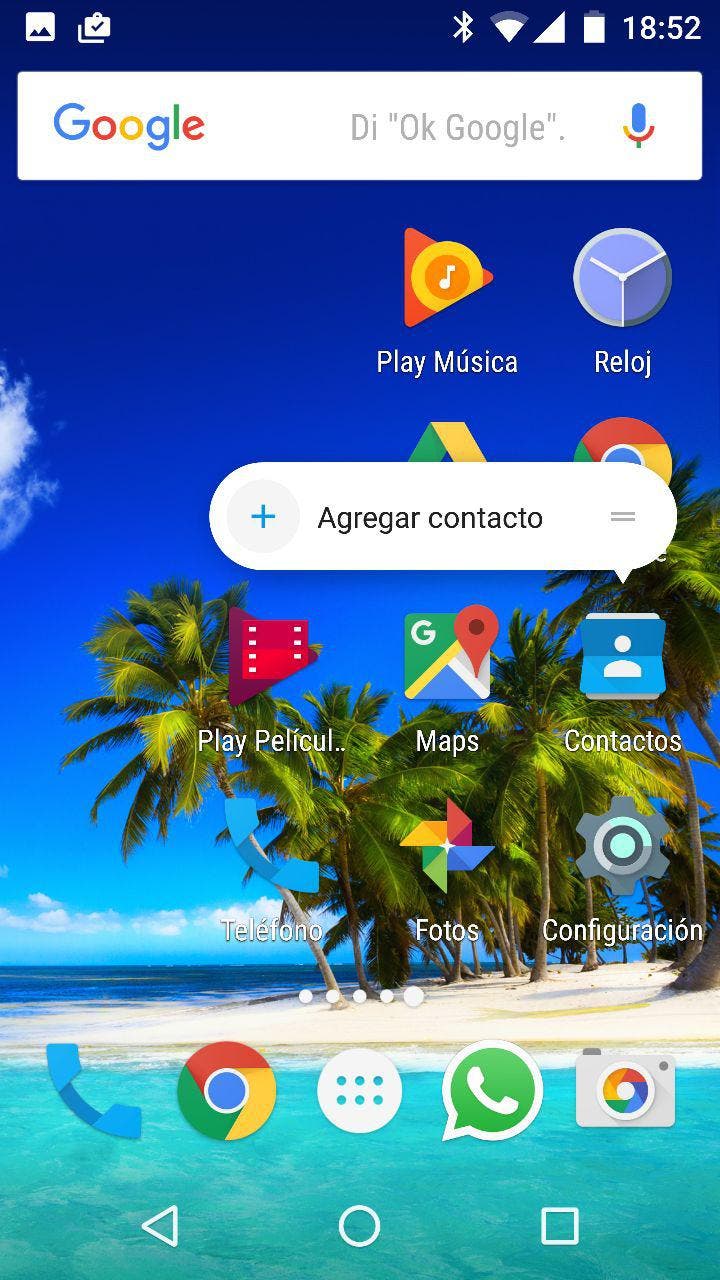Image resolution: width=720 pixels, height=1280 pixels.
Task: Open the Camera from the dock
Action: tap(625, 1091)
